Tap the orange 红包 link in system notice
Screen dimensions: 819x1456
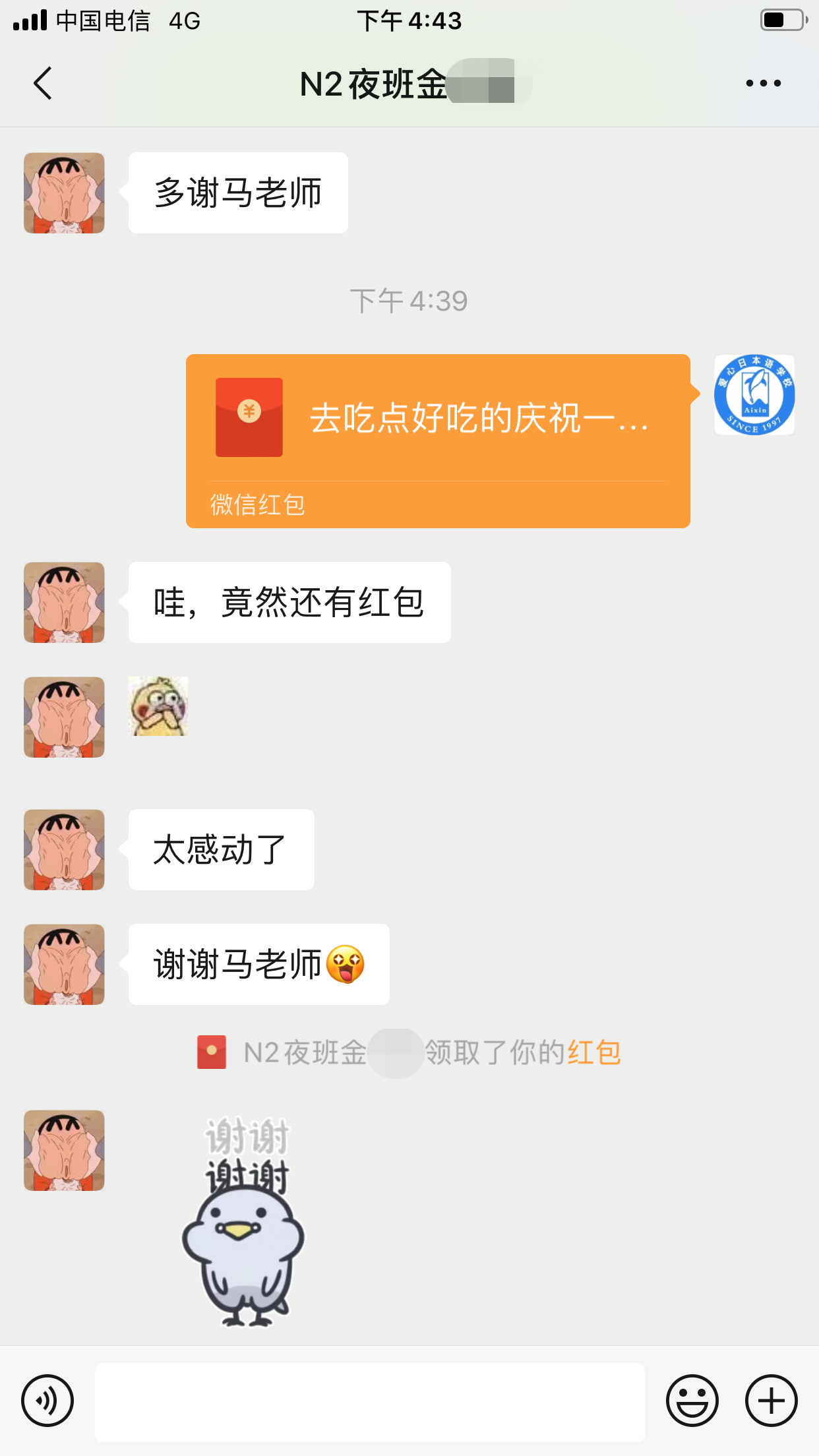(593, 1052)
